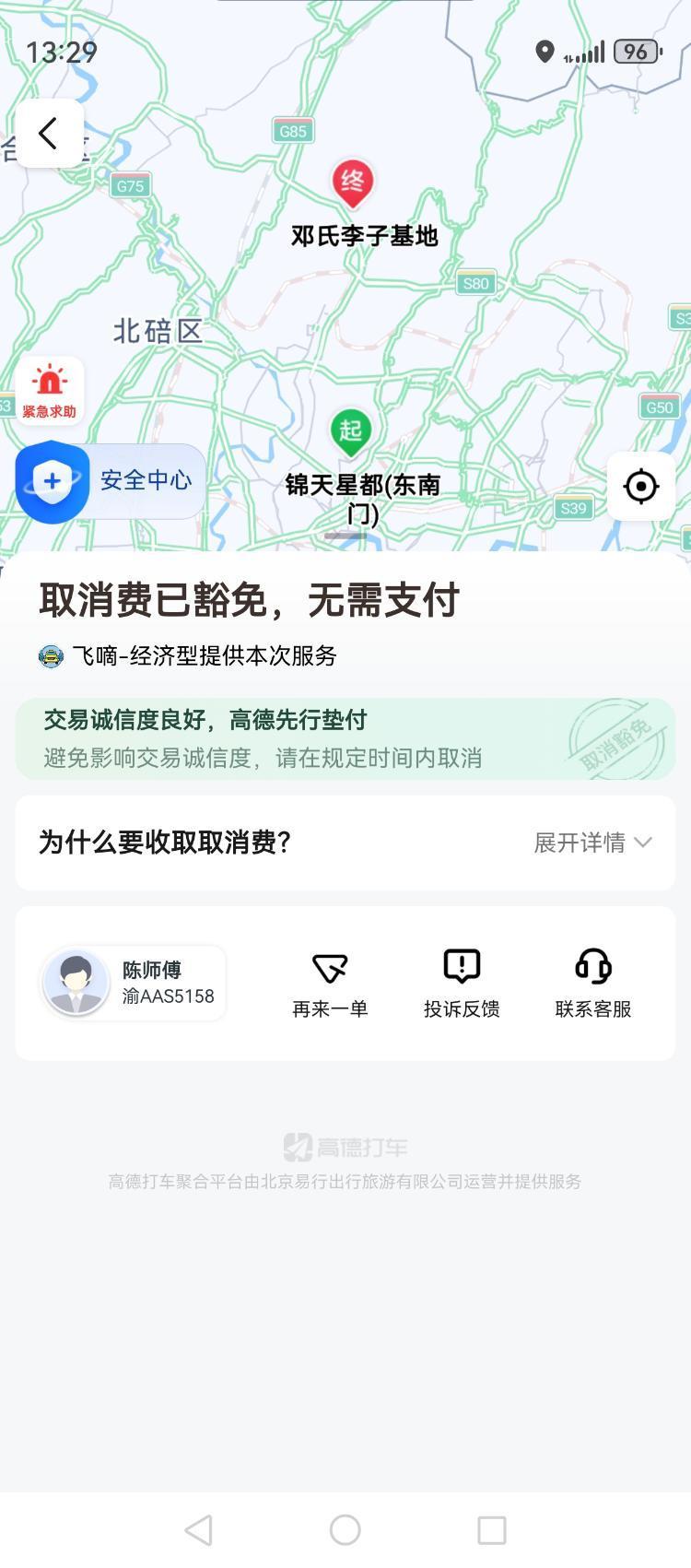Tap 再来一单 to order again
The image size is (691, 1568).
330,984
